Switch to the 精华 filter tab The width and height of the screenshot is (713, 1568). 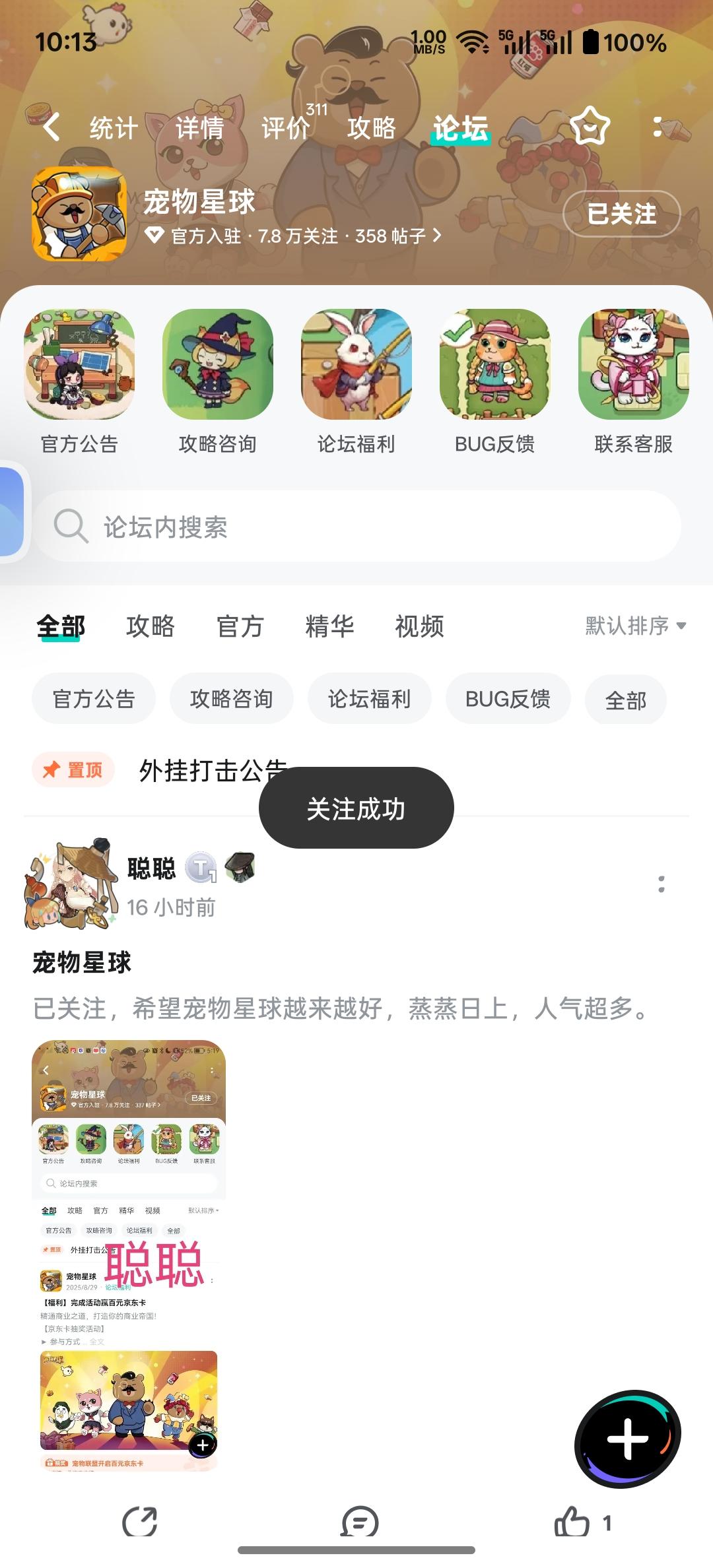point(331,626)
